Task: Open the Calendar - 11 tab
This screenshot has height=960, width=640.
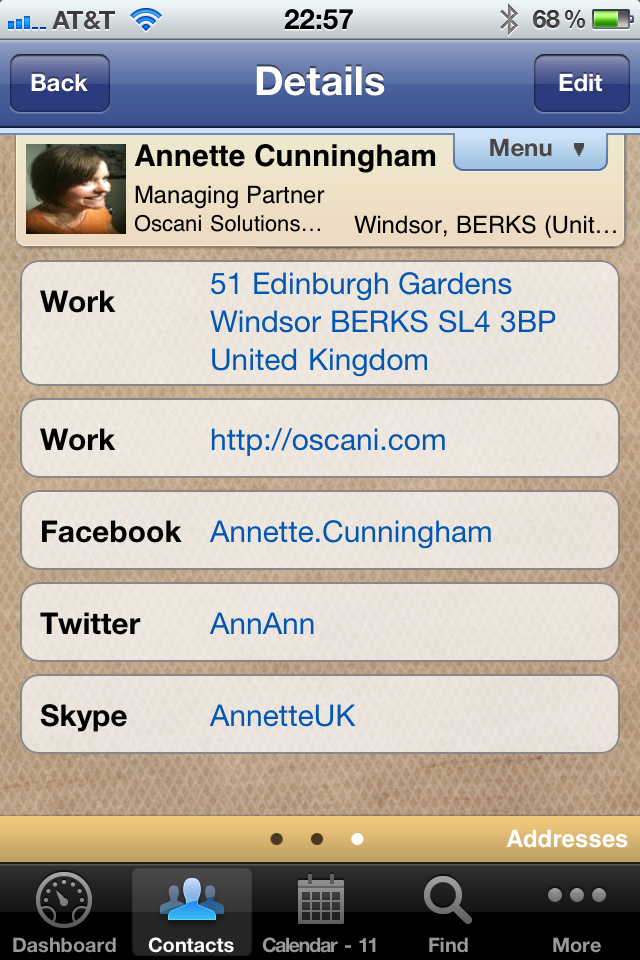Action: (320, 914)
